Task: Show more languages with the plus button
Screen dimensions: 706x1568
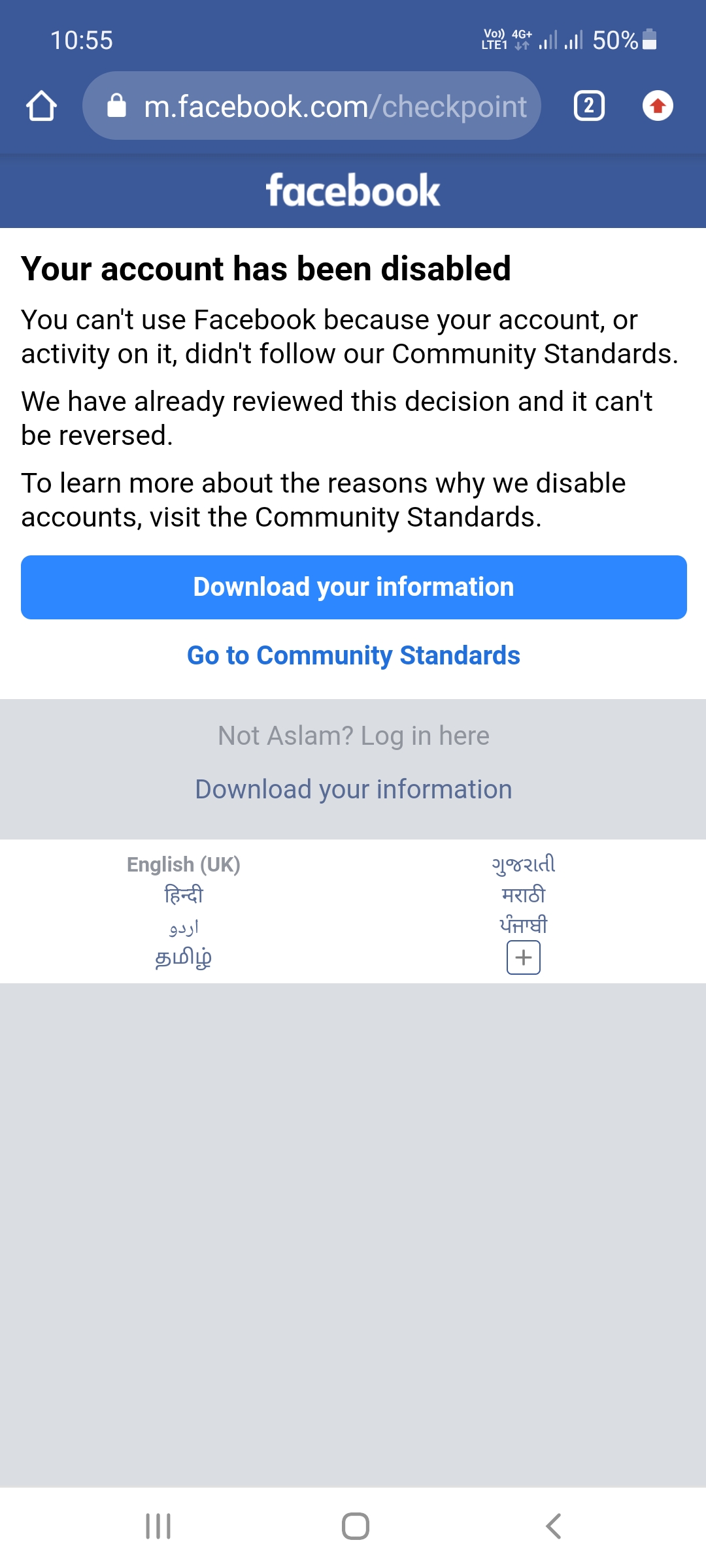Action: coord(524,958)
